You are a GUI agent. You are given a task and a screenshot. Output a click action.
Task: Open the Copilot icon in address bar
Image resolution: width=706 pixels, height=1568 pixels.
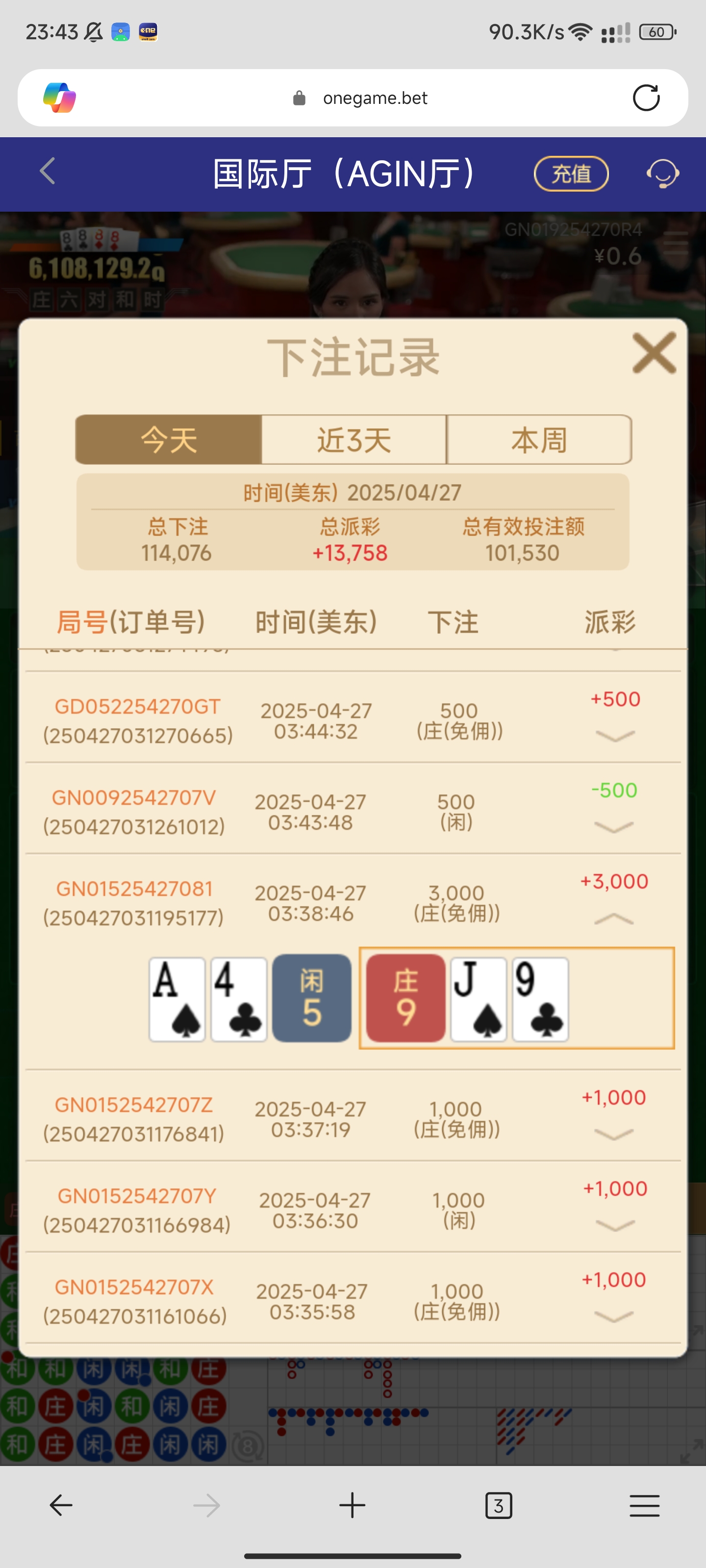60,98
